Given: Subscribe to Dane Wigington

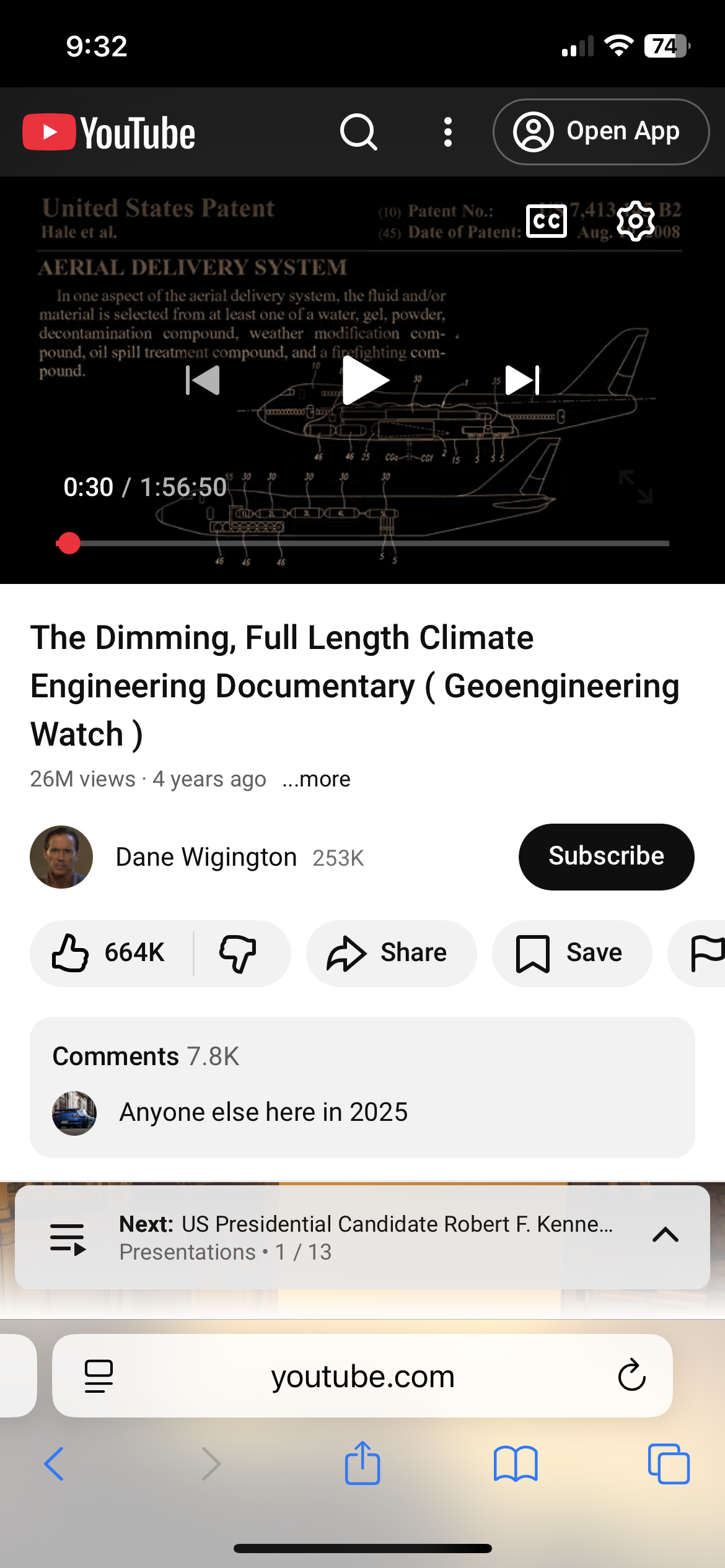Looking at the screenshot, I should tap(605, 856).
